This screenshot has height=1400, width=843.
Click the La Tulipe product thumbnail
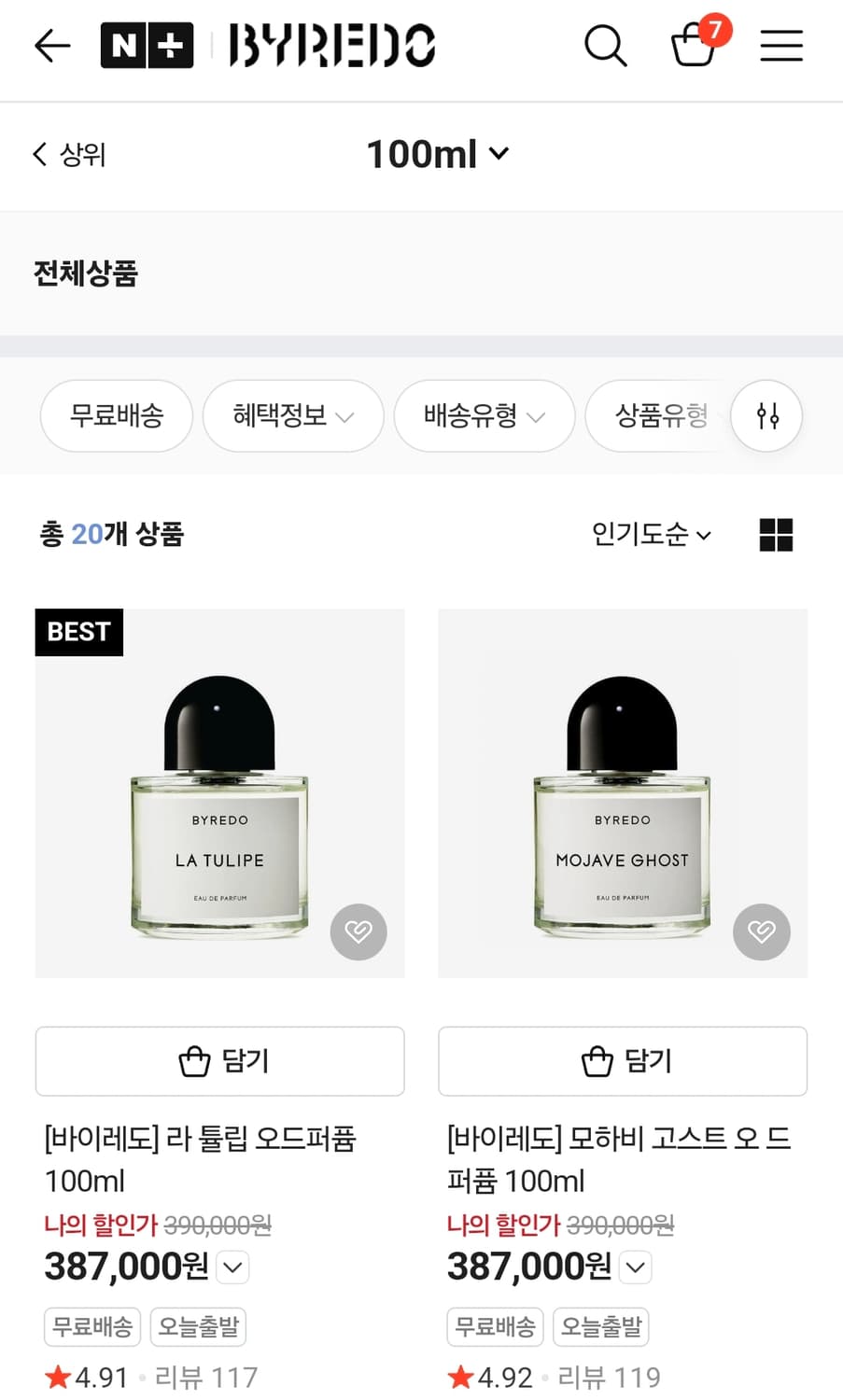coord(219,792)
